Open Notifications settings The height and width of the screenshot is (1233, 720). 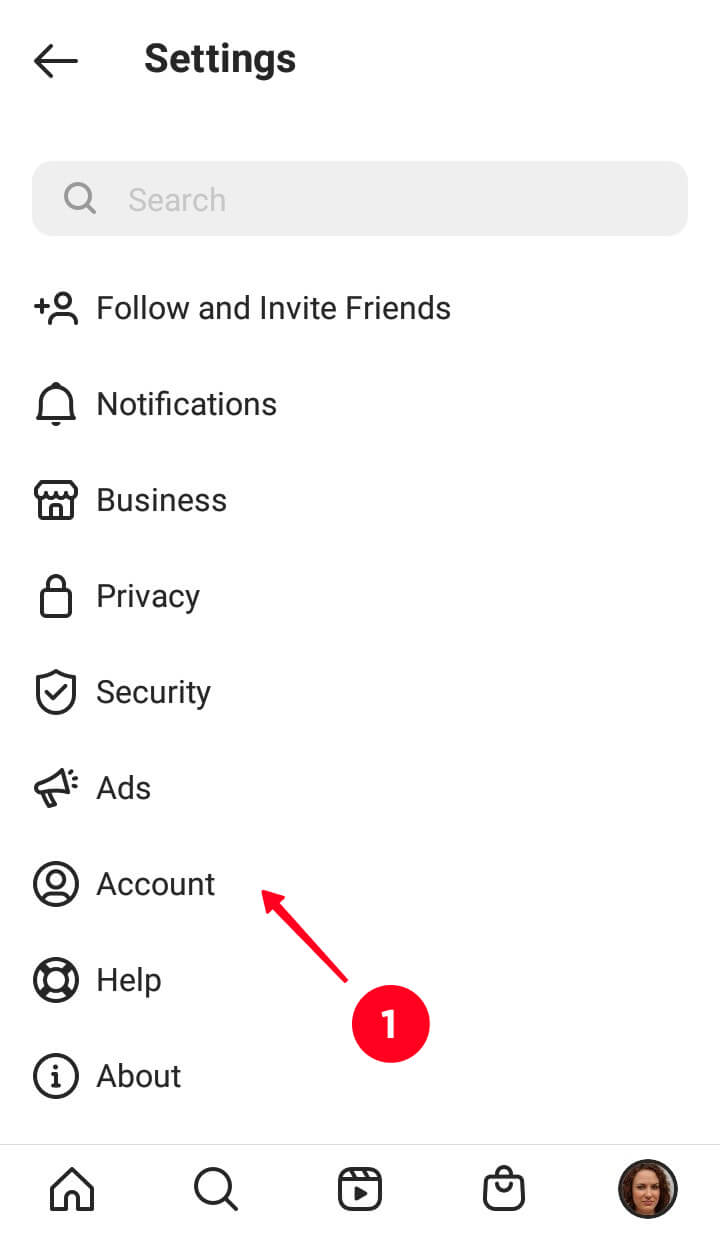(x=186, y=404)
